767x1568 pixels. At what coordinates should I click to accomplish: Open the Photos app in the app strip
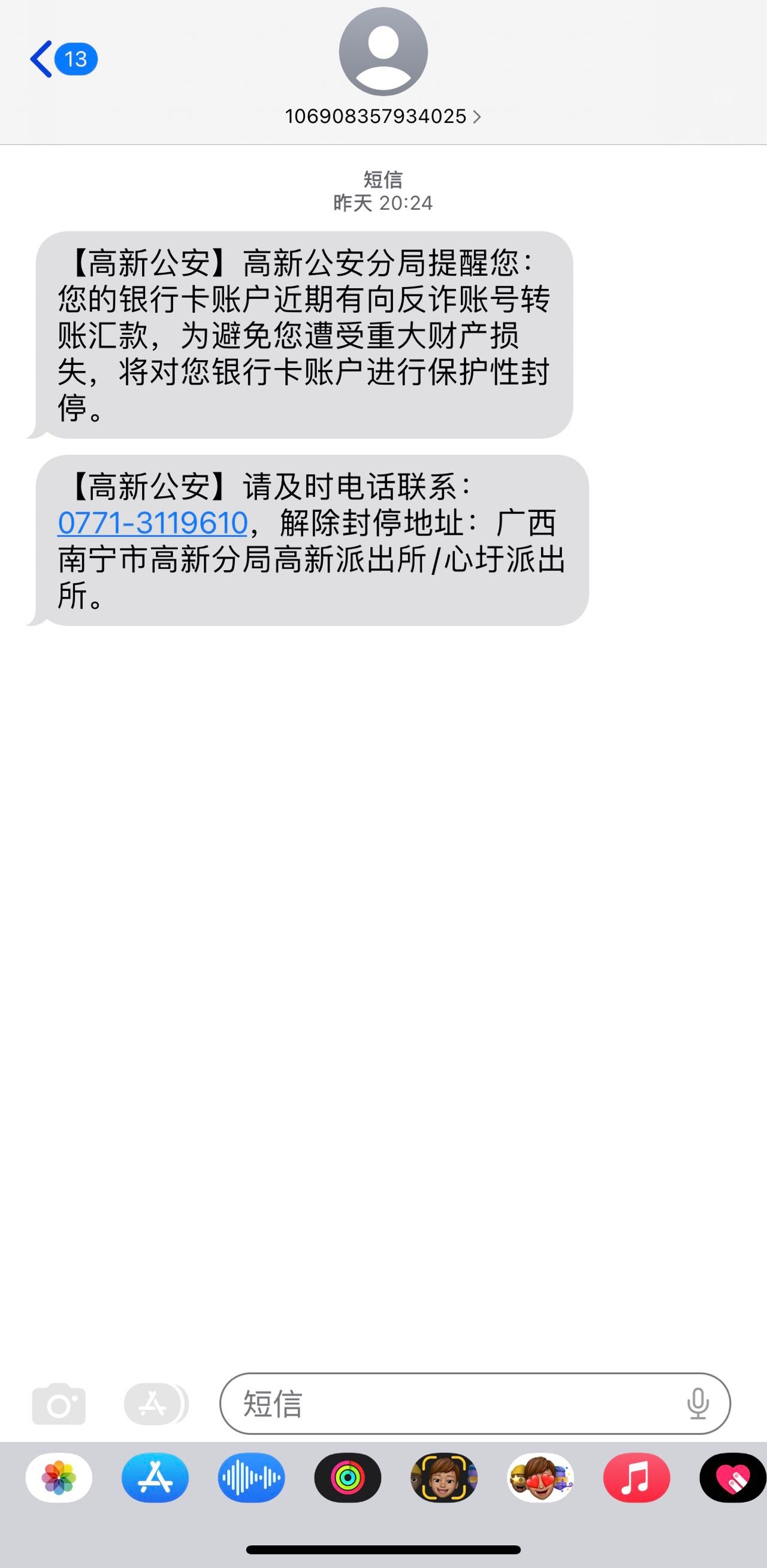click(59, 1478)
